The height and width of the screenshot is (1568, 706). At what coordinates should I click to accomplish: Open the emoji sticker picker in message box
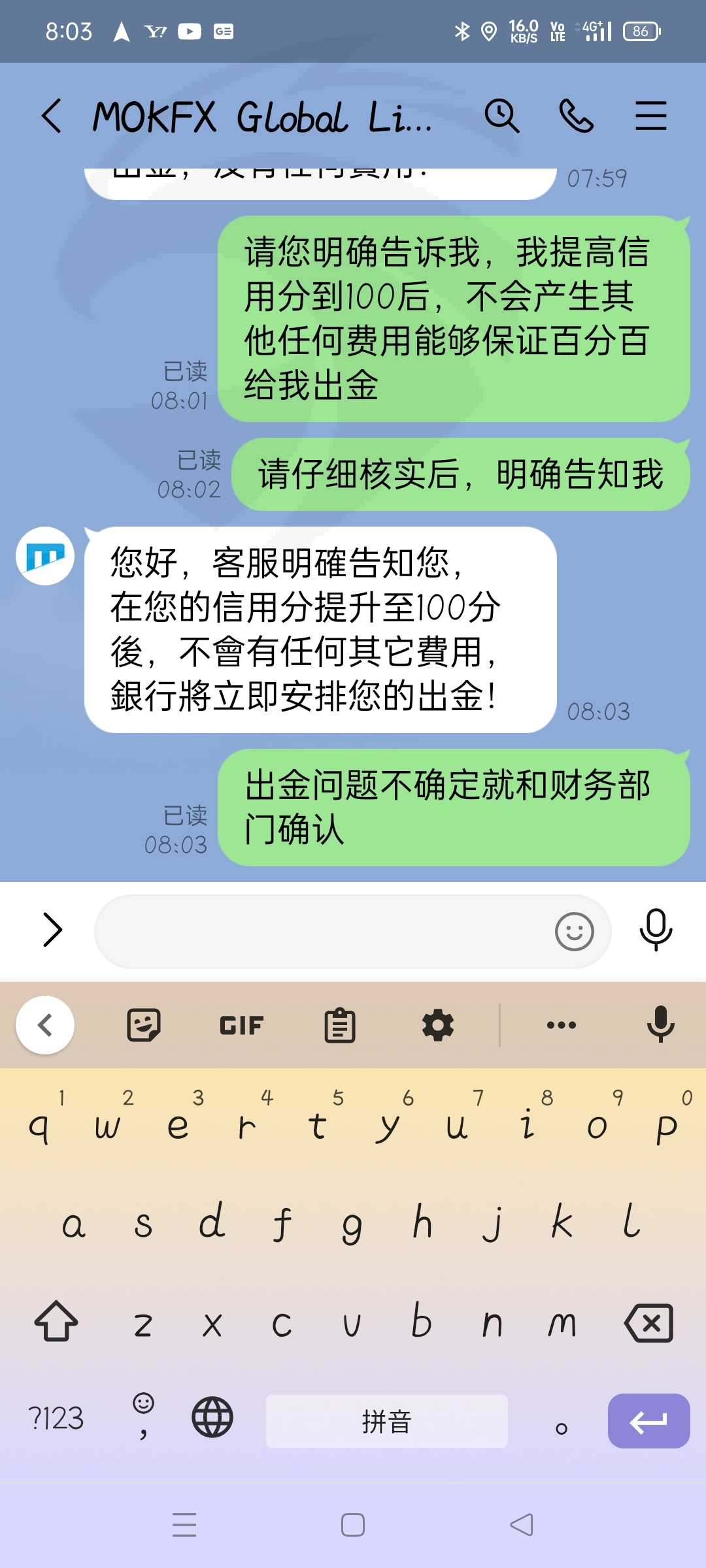575,931
